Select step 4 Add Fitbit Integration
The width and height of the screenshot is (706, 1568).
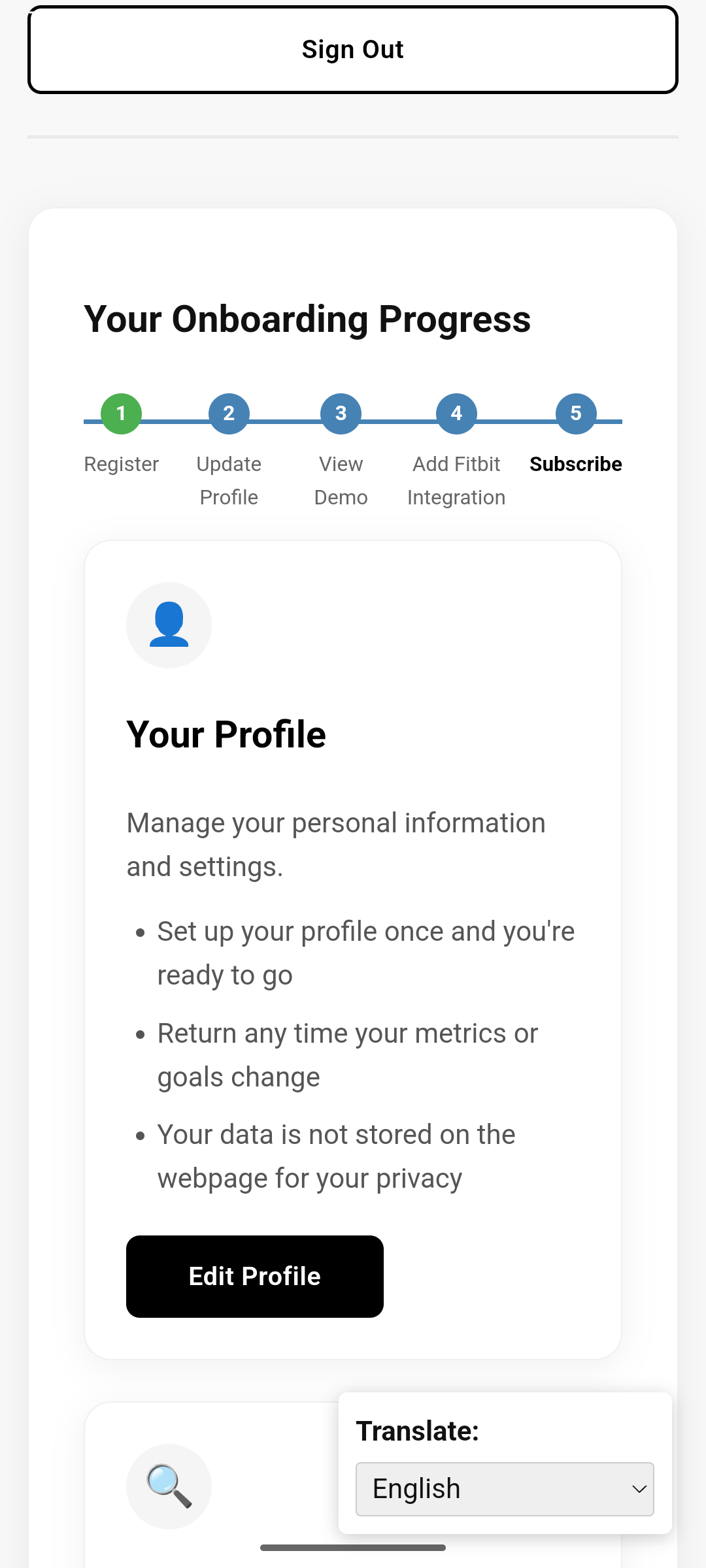point(456,414)
